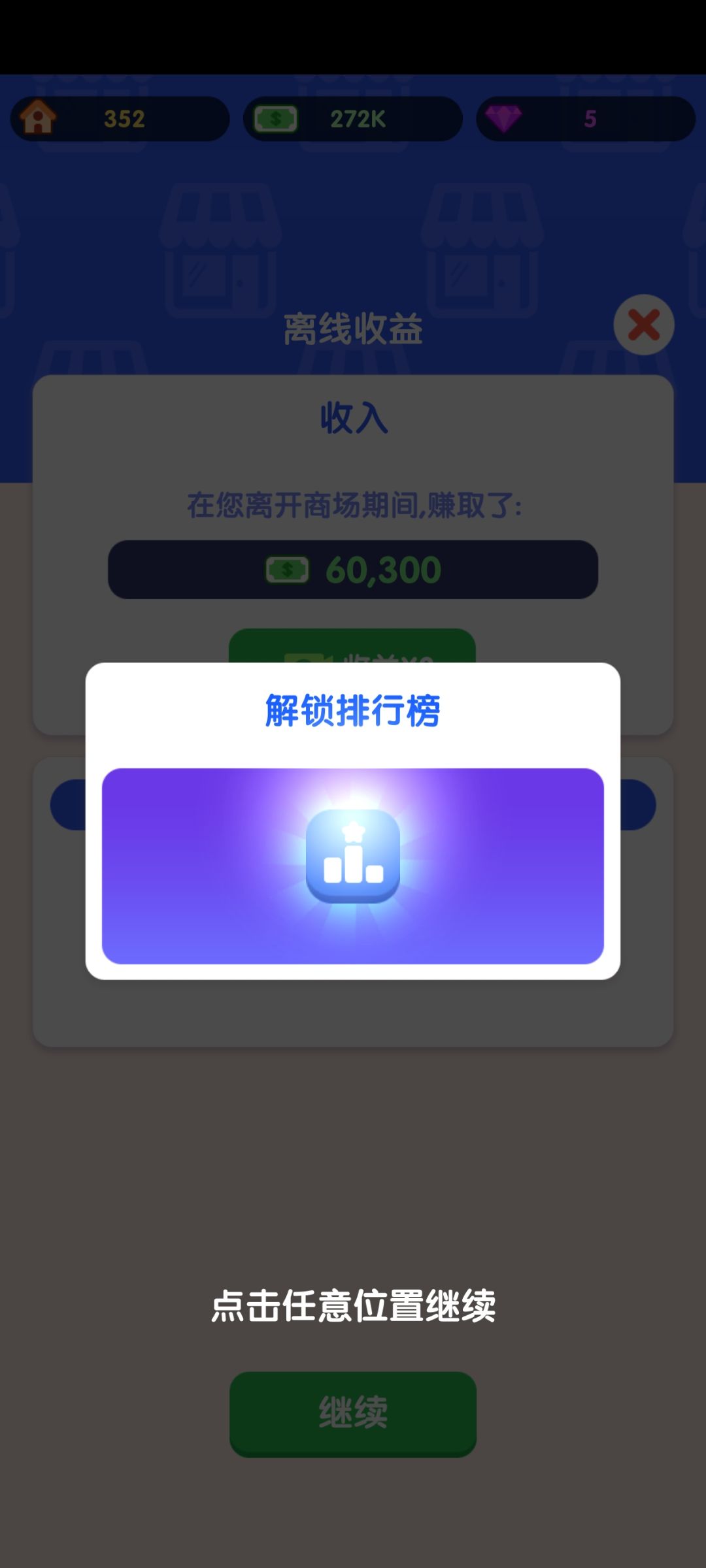
Task: Tap the green 继续 button
Action: [352, 1413]
